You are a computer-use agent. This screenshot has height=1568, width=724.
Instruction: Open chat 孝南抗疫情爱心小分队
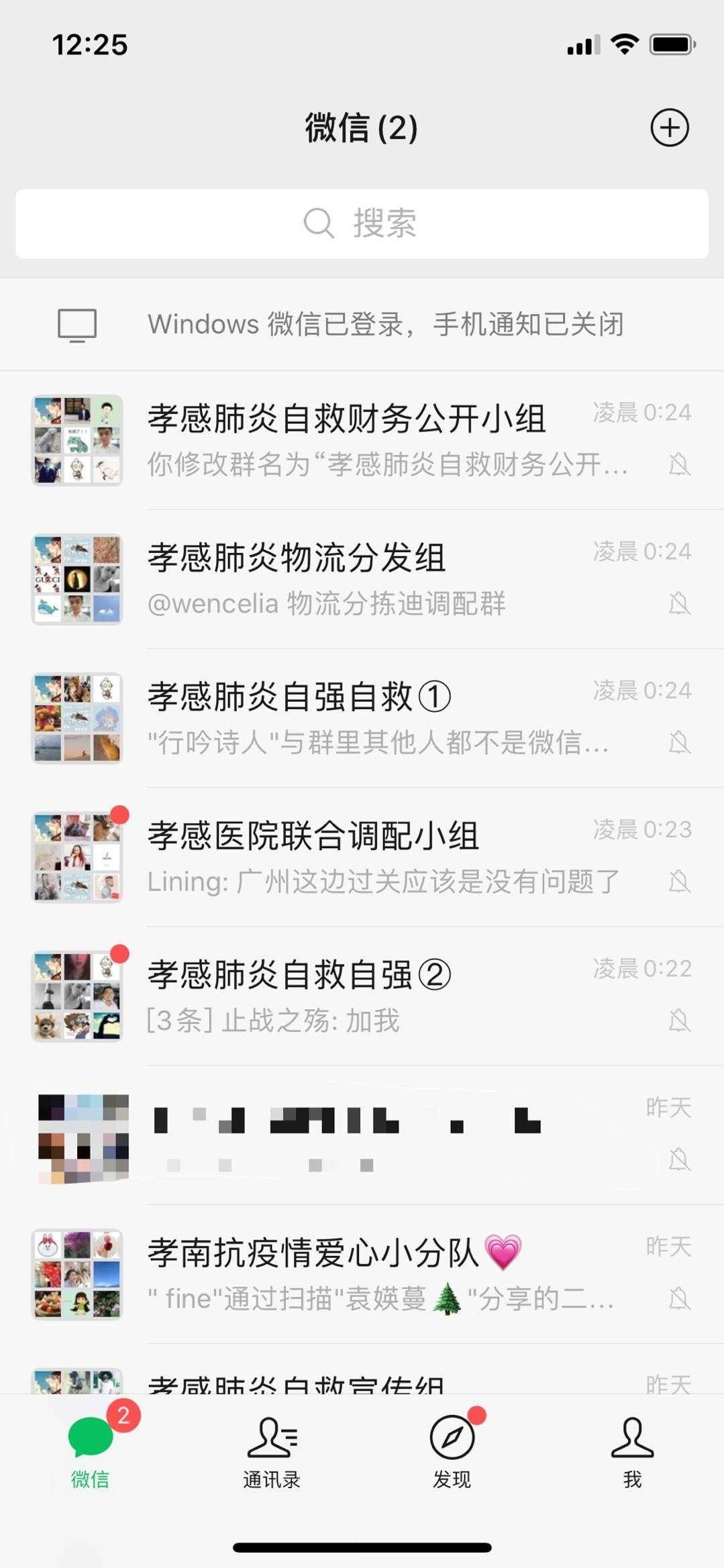click(362, 1274)
